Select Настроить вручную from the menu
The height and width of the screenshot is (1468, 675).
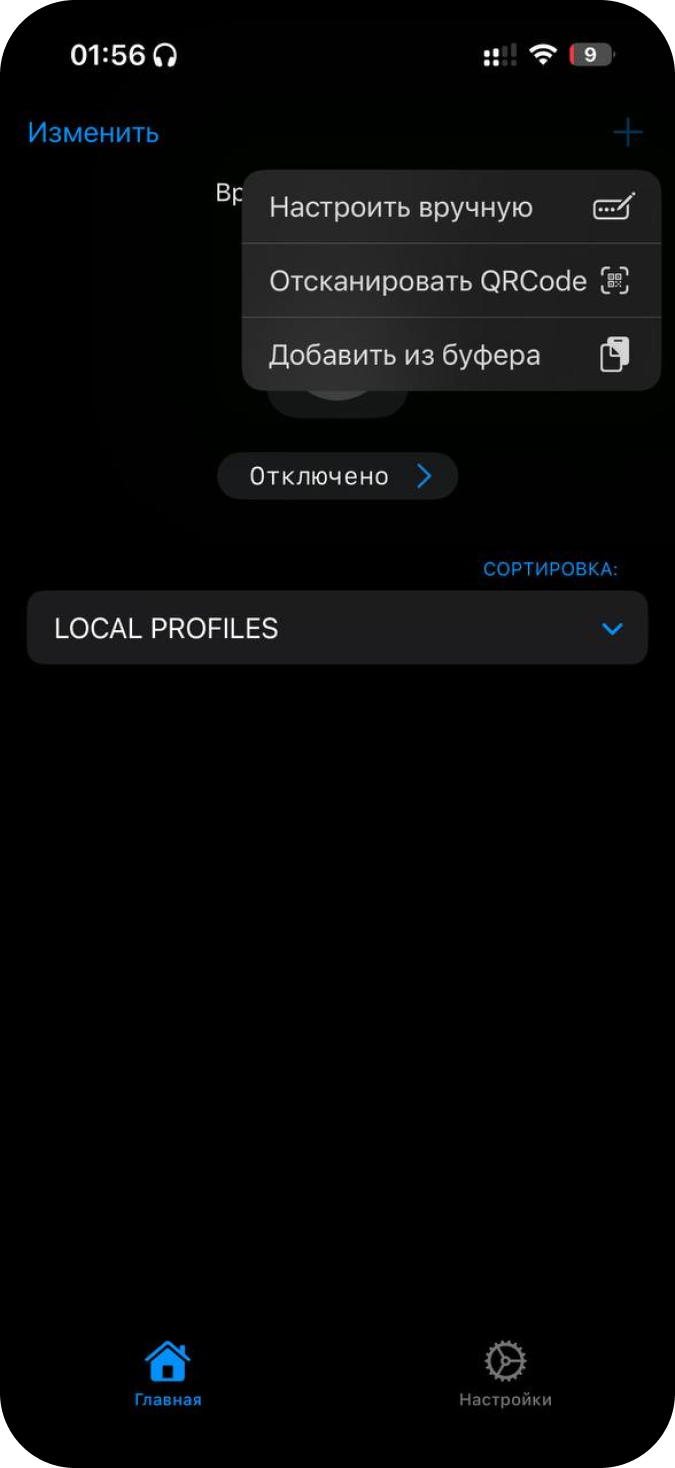(450, 207)
